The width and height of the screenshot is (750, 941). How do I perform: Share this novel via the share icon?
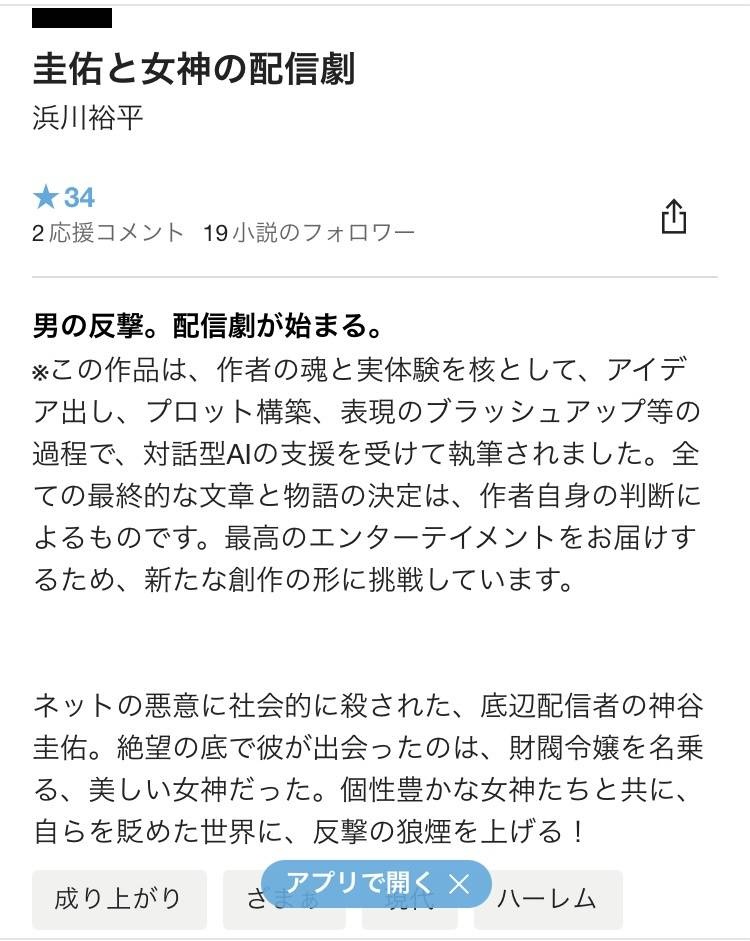pos(675,216)
